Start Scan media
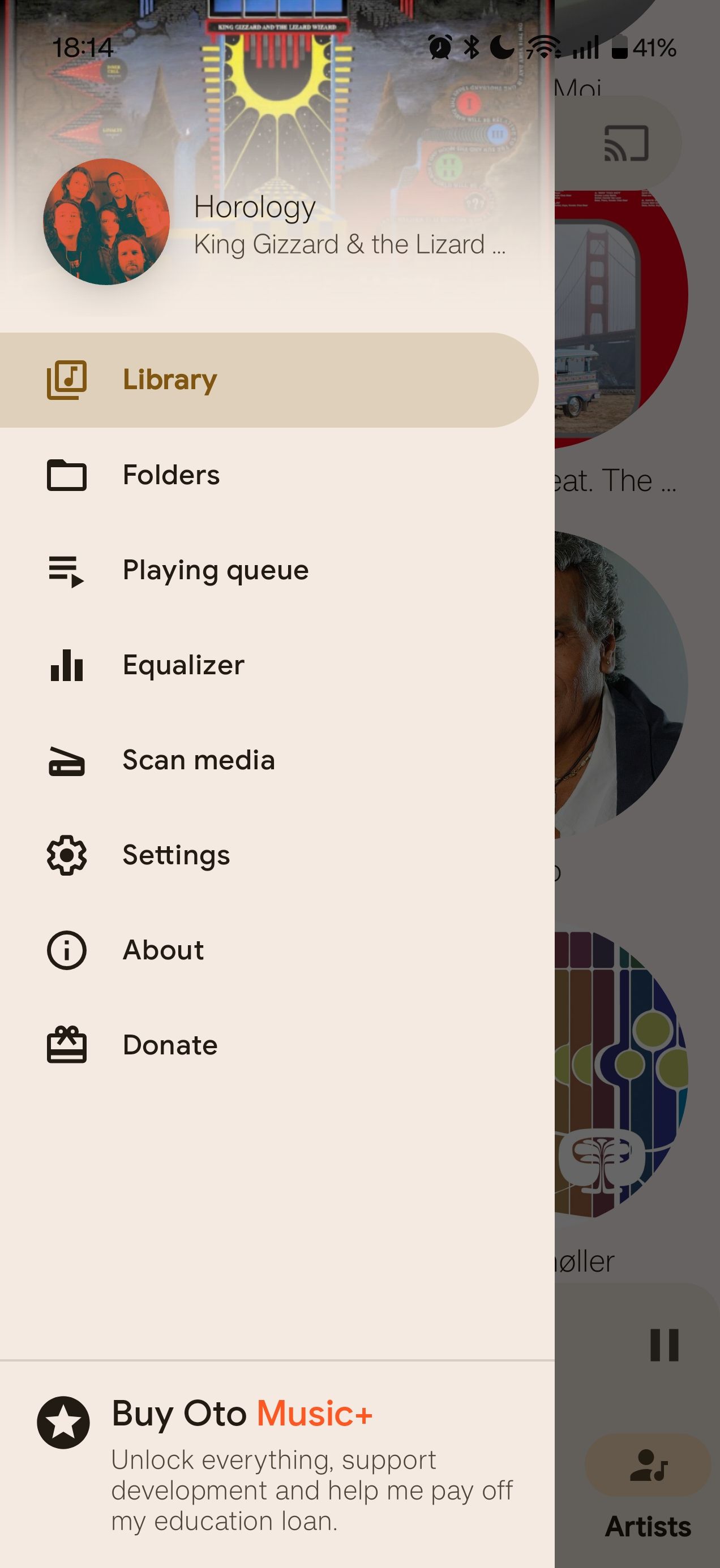The height and width of the screenshot is (1568, 720). point(269,760)
